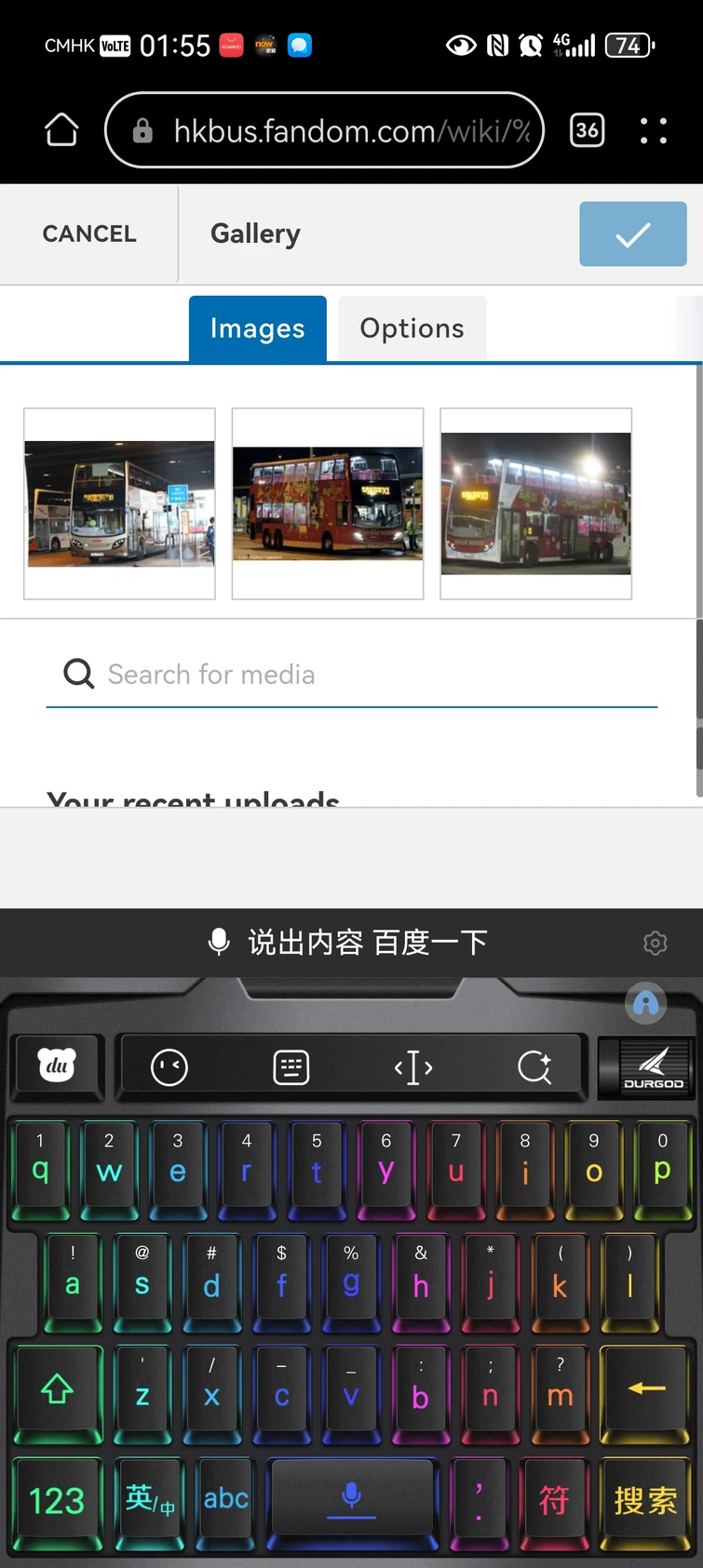Tap the backspace key
Screen dimensions: 703x1568
[x=646, y=1388]
